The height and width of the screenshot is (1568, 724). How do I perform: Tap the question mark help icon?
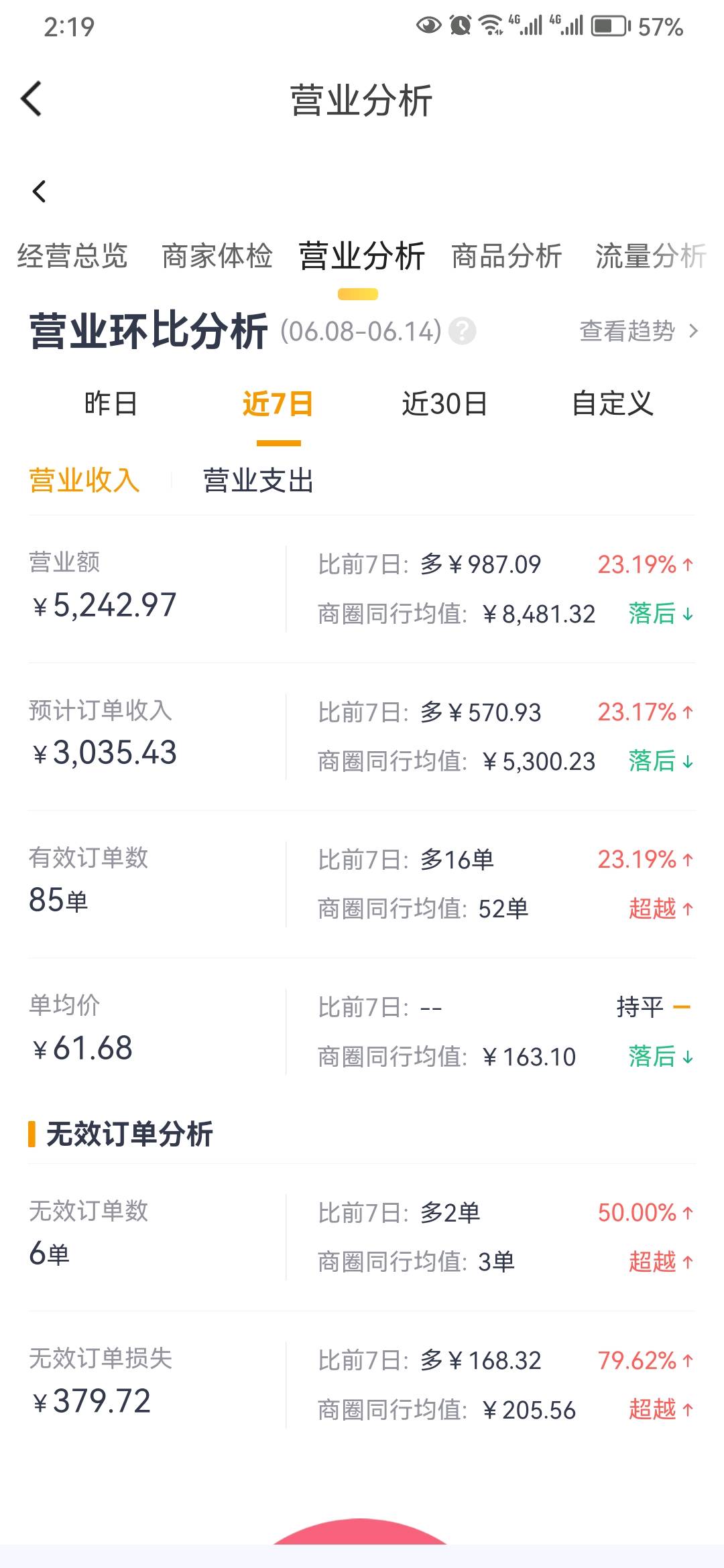(x=462, y=331)
